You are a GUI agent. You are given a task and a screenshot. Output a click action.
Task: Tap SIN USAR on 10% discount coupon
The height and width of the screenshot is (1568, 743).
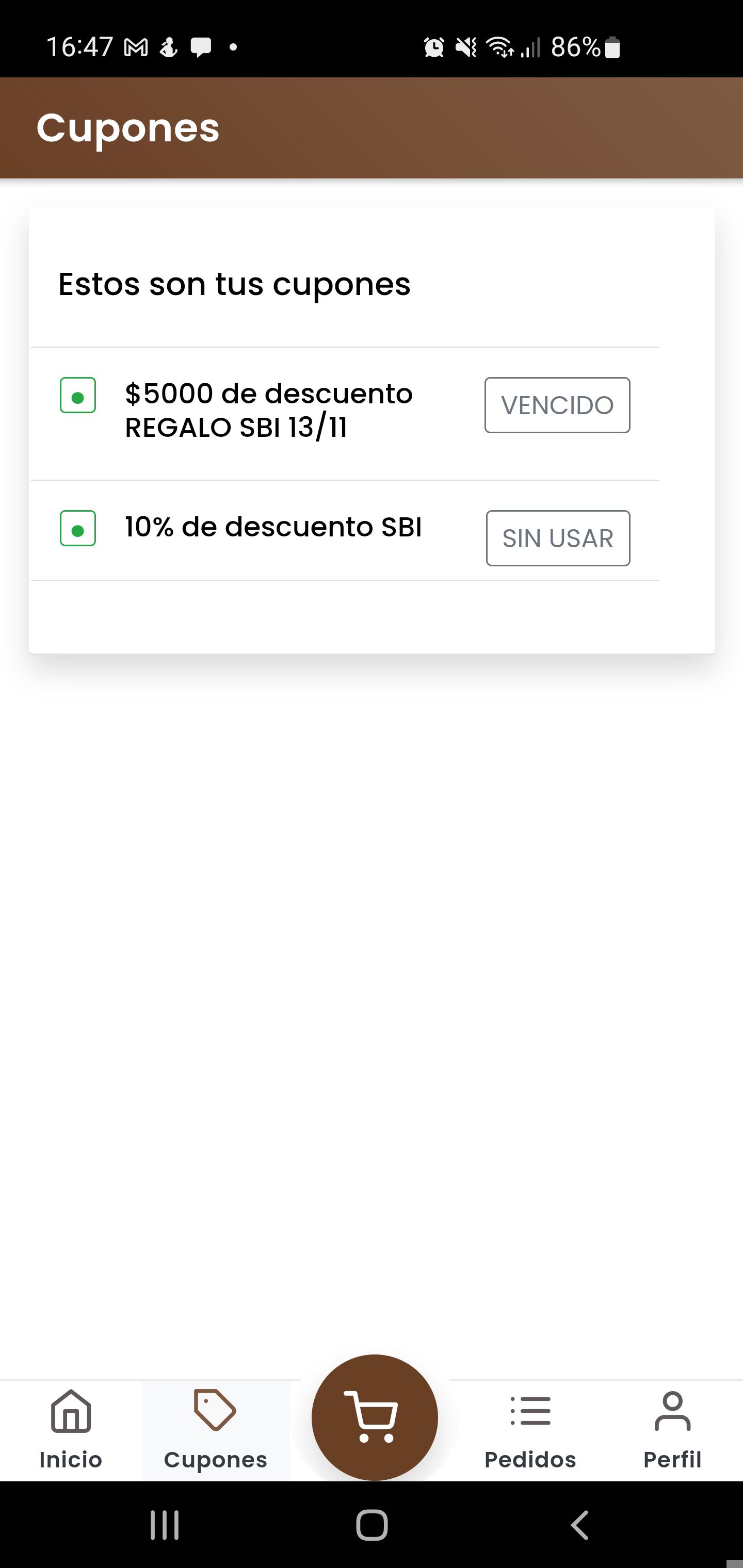coord(558,538)
